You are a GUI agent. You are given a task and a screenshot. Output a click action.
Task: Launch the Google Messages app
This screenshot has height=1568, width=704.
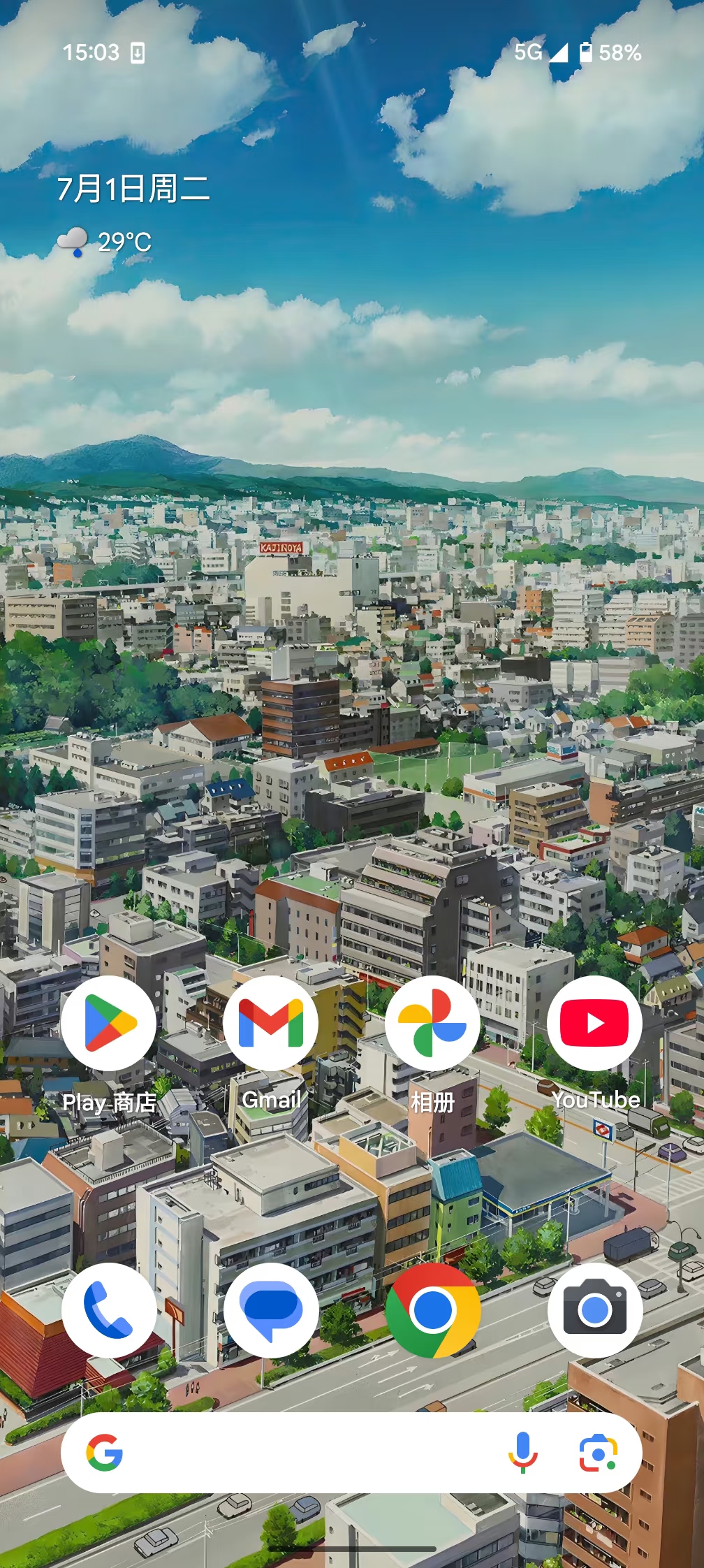(271, 1312)
